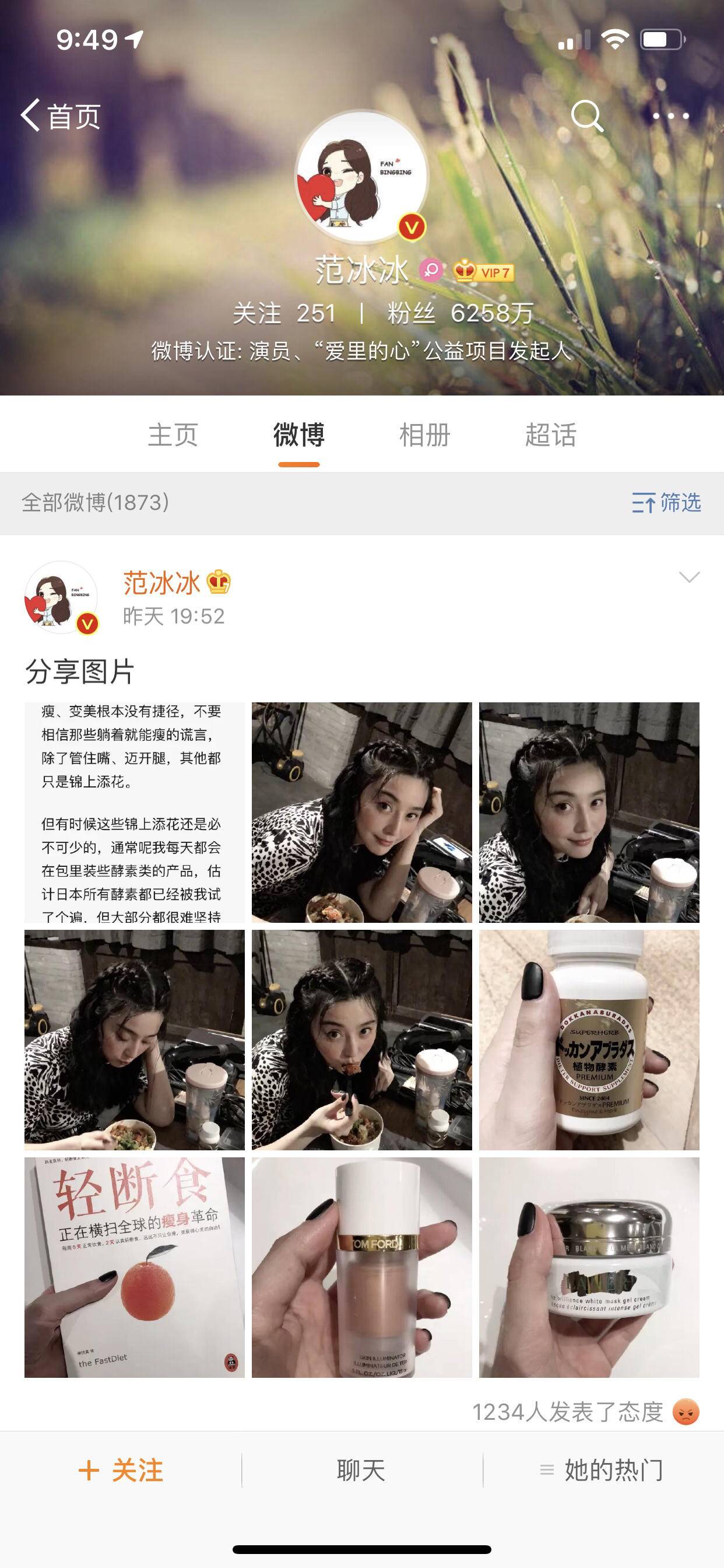
Task: Switch to the 主页 tab
Action: click(175, 435)
